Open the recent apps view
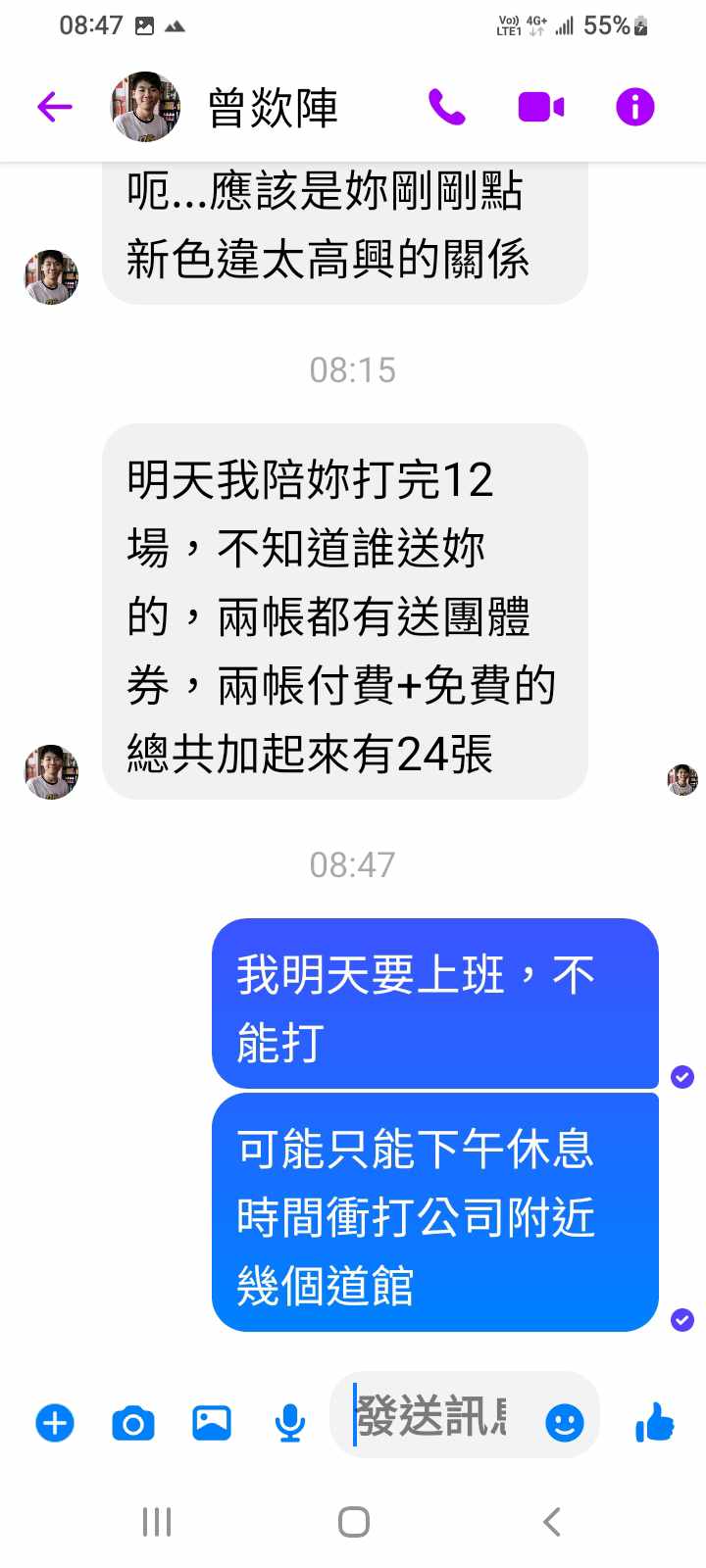Viewport: 706px width, 1568px height. [x=157, y=1522]
